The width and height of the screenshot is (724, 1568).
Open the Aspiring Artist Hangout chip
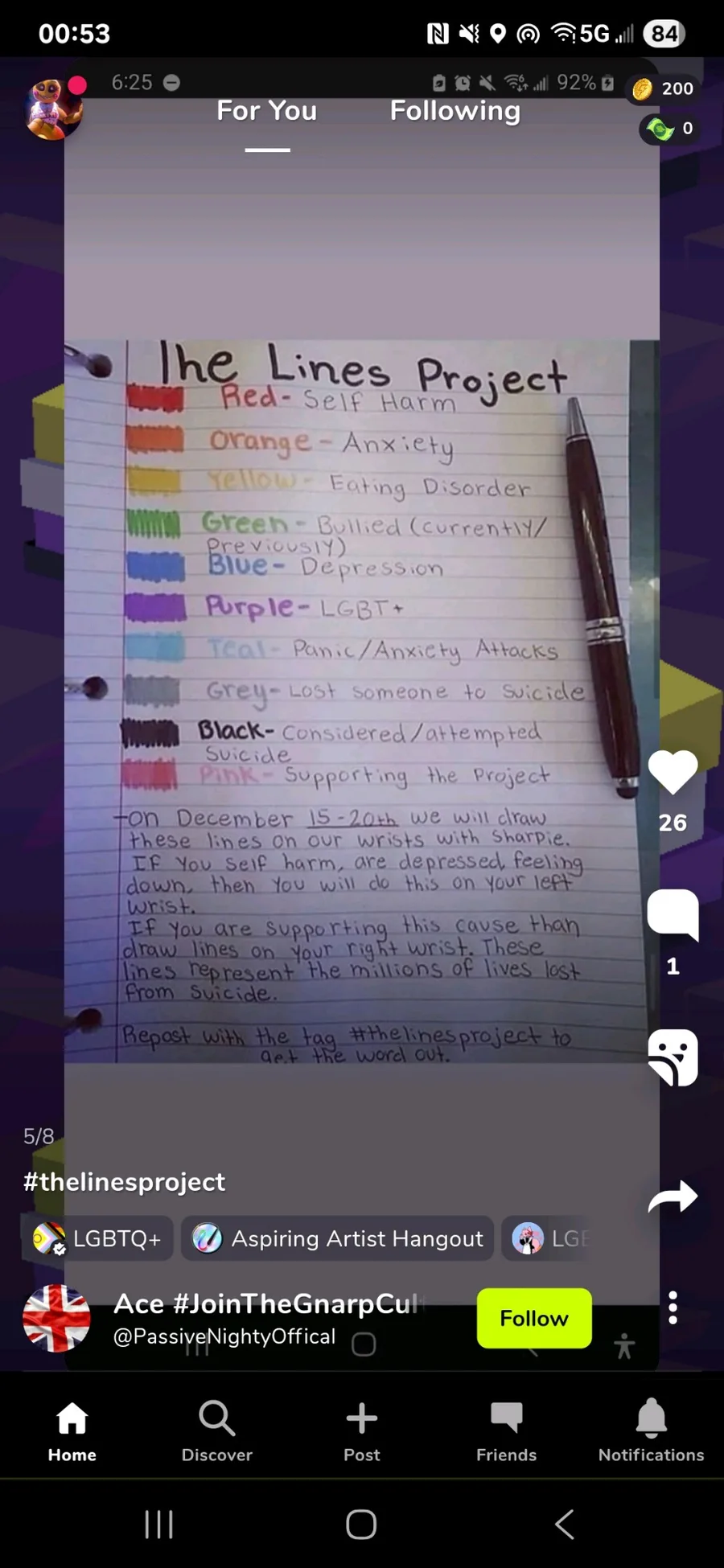tap(337, 1238)
